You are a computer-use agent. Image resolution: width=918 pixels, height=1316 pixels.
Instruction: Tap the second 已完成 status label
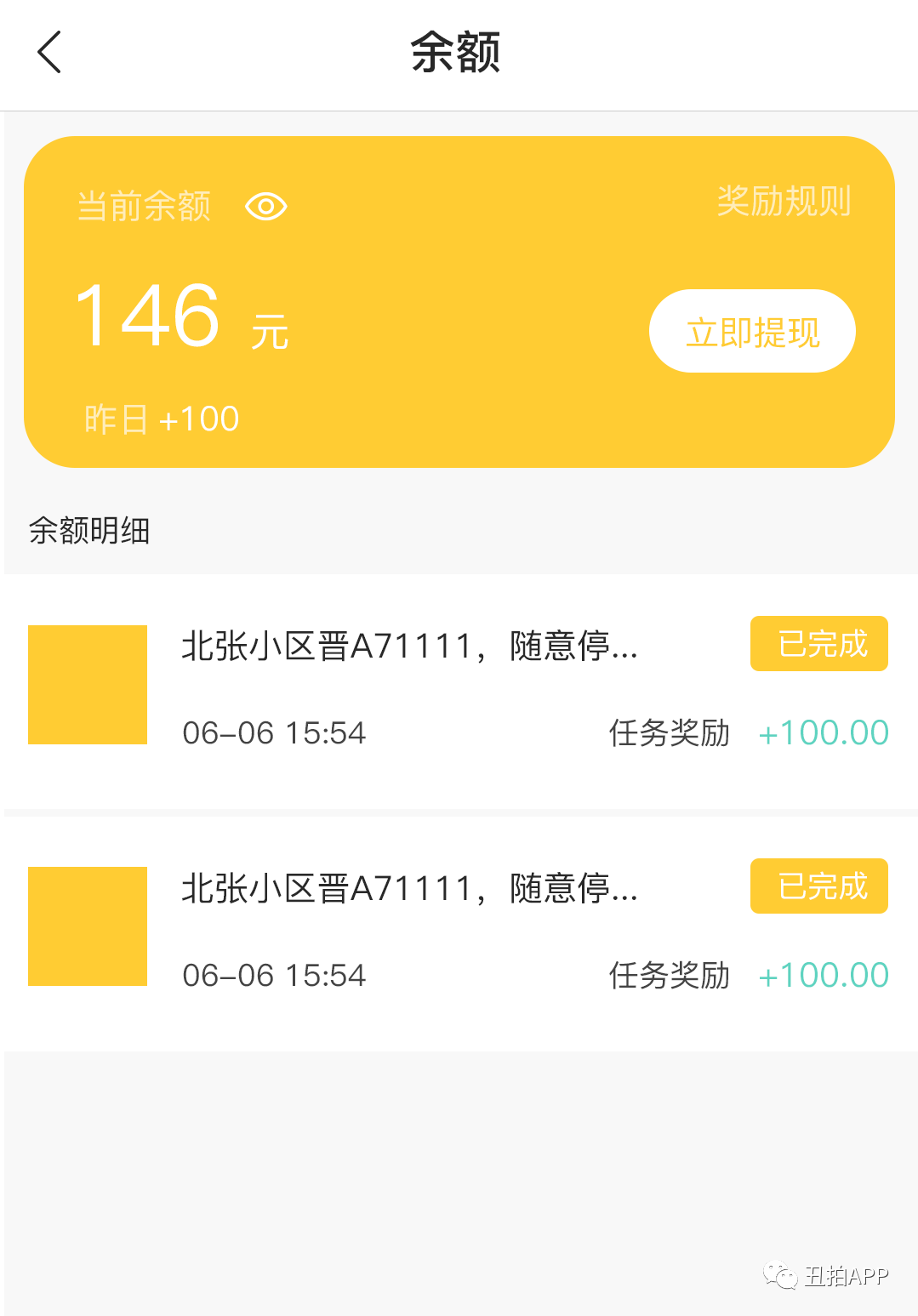pos(818,886)
